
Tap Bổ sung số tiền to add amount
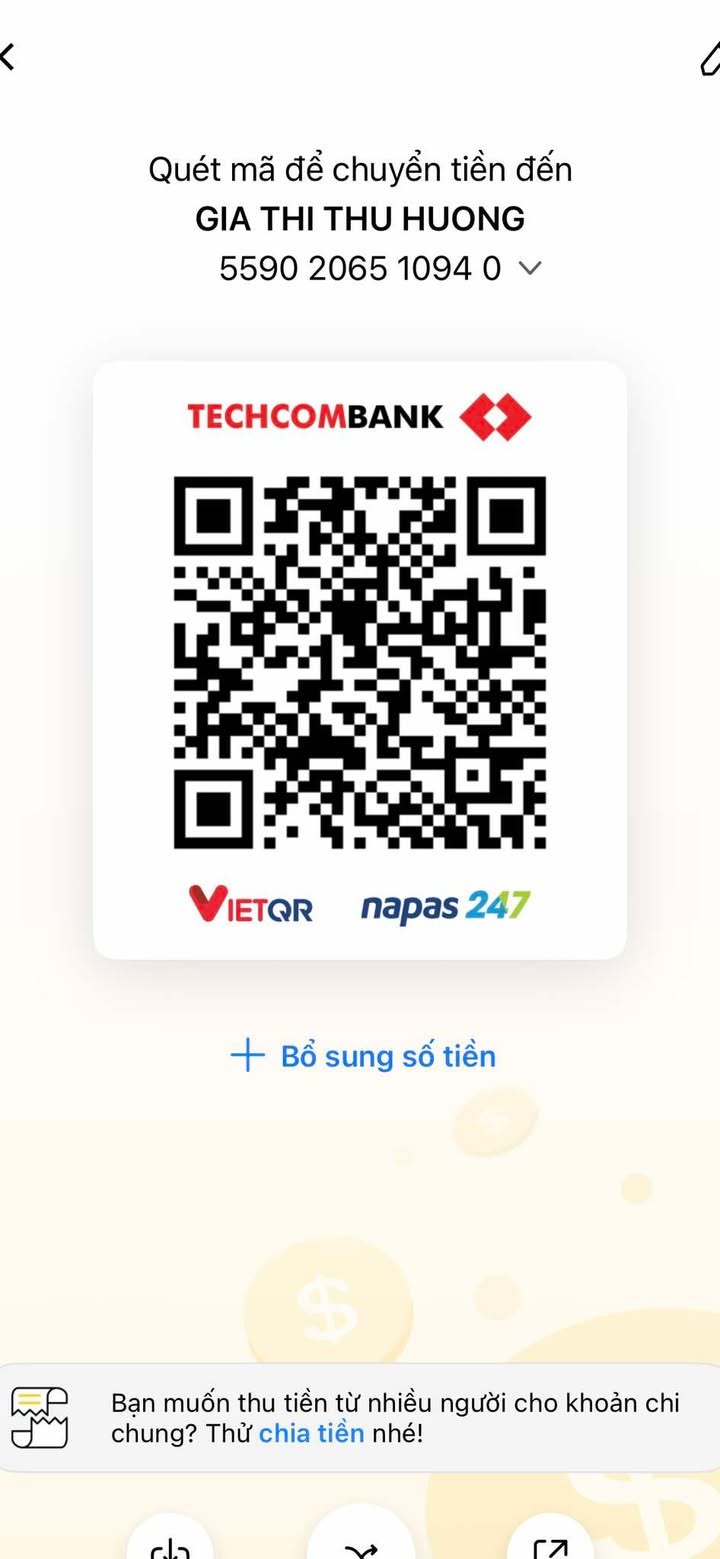click(364, 1056)
